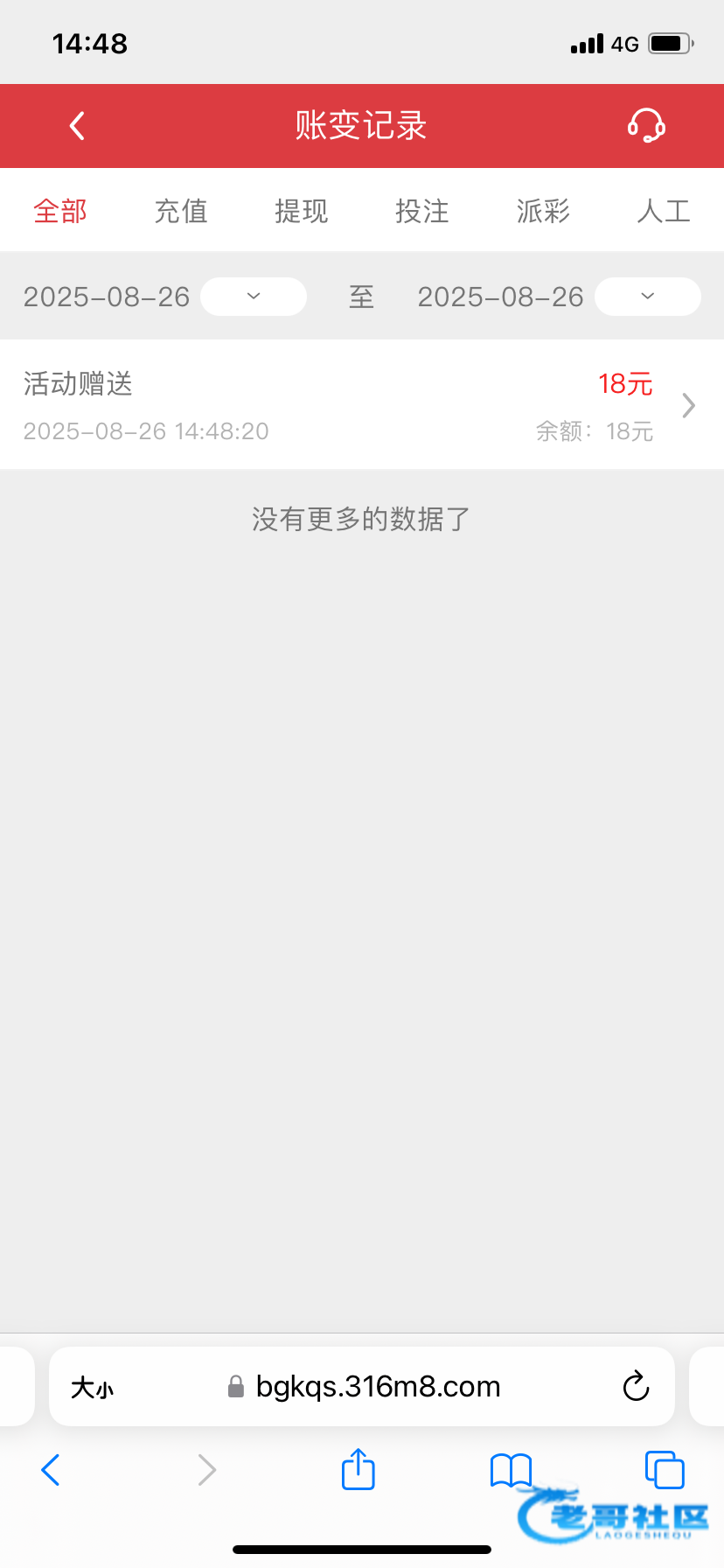Select the 全部 tab
The image size is (724, 1568).
tap(60, 211)
